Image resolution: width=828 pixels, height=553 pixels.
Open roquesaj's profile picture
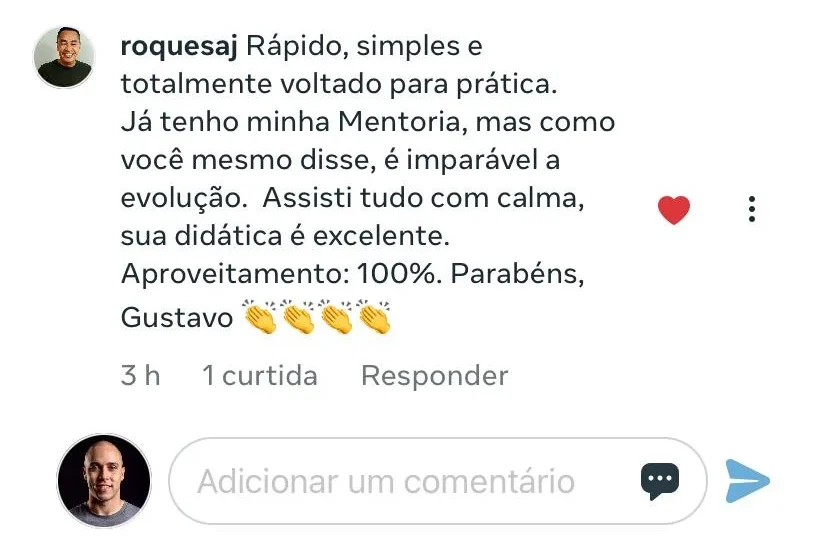point(64,57)
